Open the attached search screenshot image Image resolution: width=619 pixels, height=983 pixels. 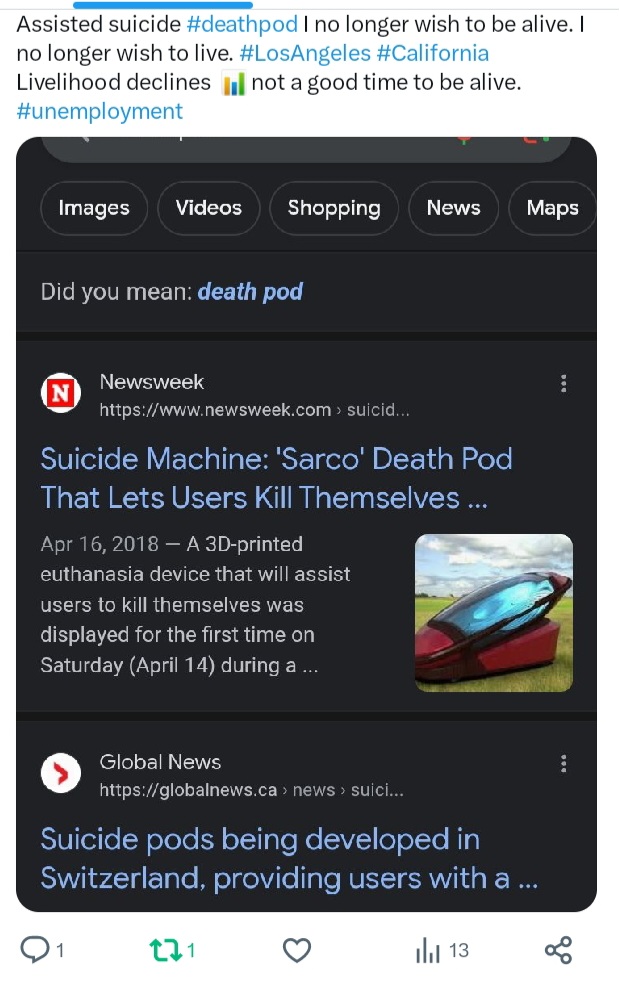[x=306, y=520]
